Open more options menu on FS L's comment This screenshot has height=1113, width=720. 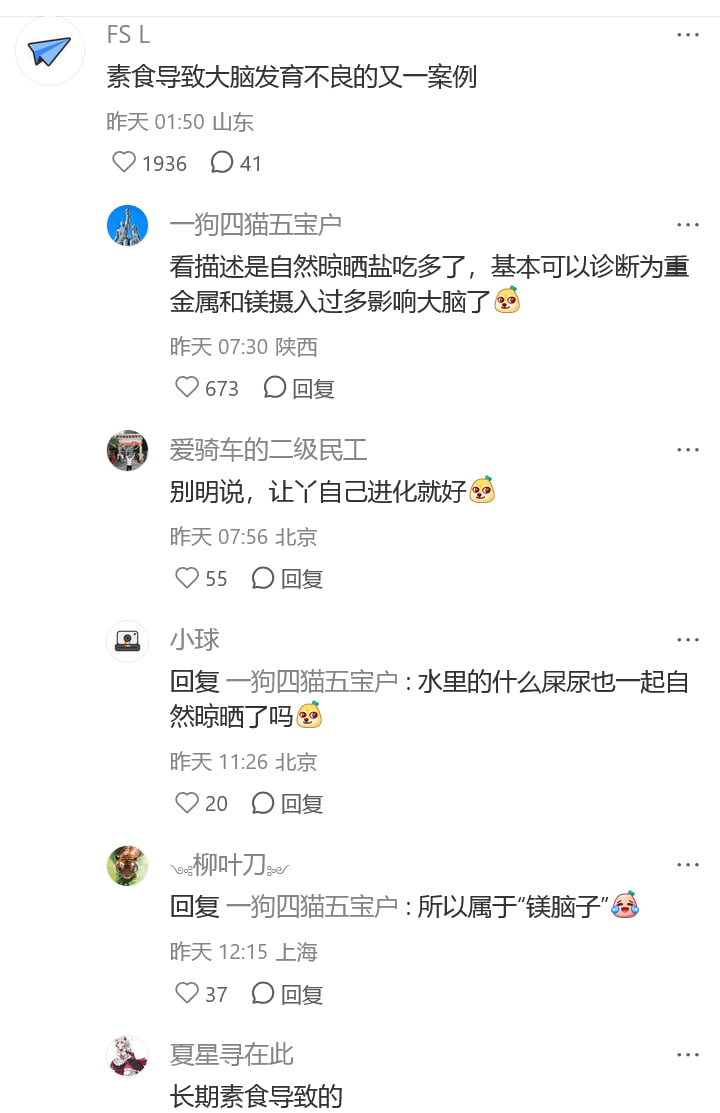click(x=688, y=34)
